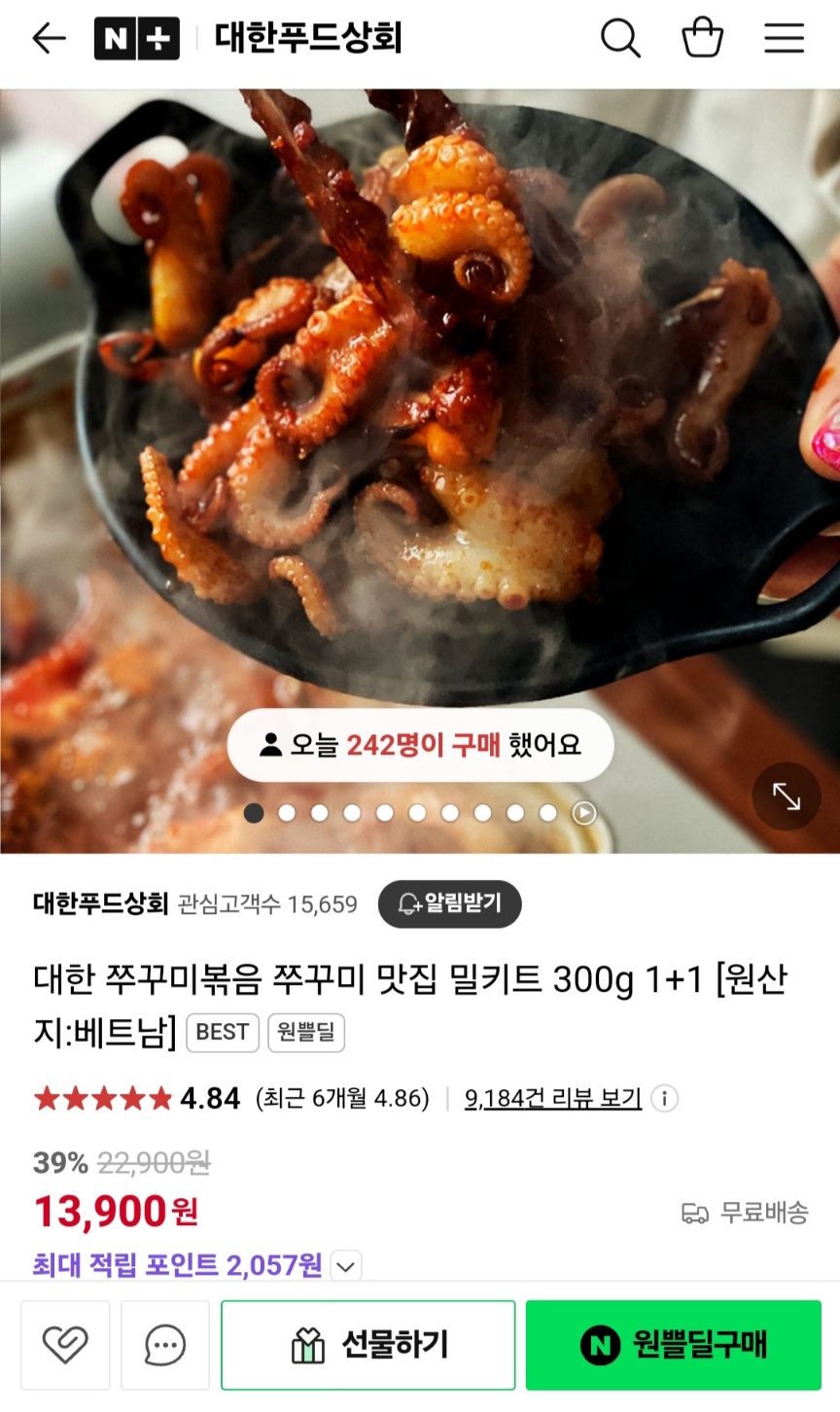Open the 9,184건 리뷰 보기 link

pos(552,1099)
